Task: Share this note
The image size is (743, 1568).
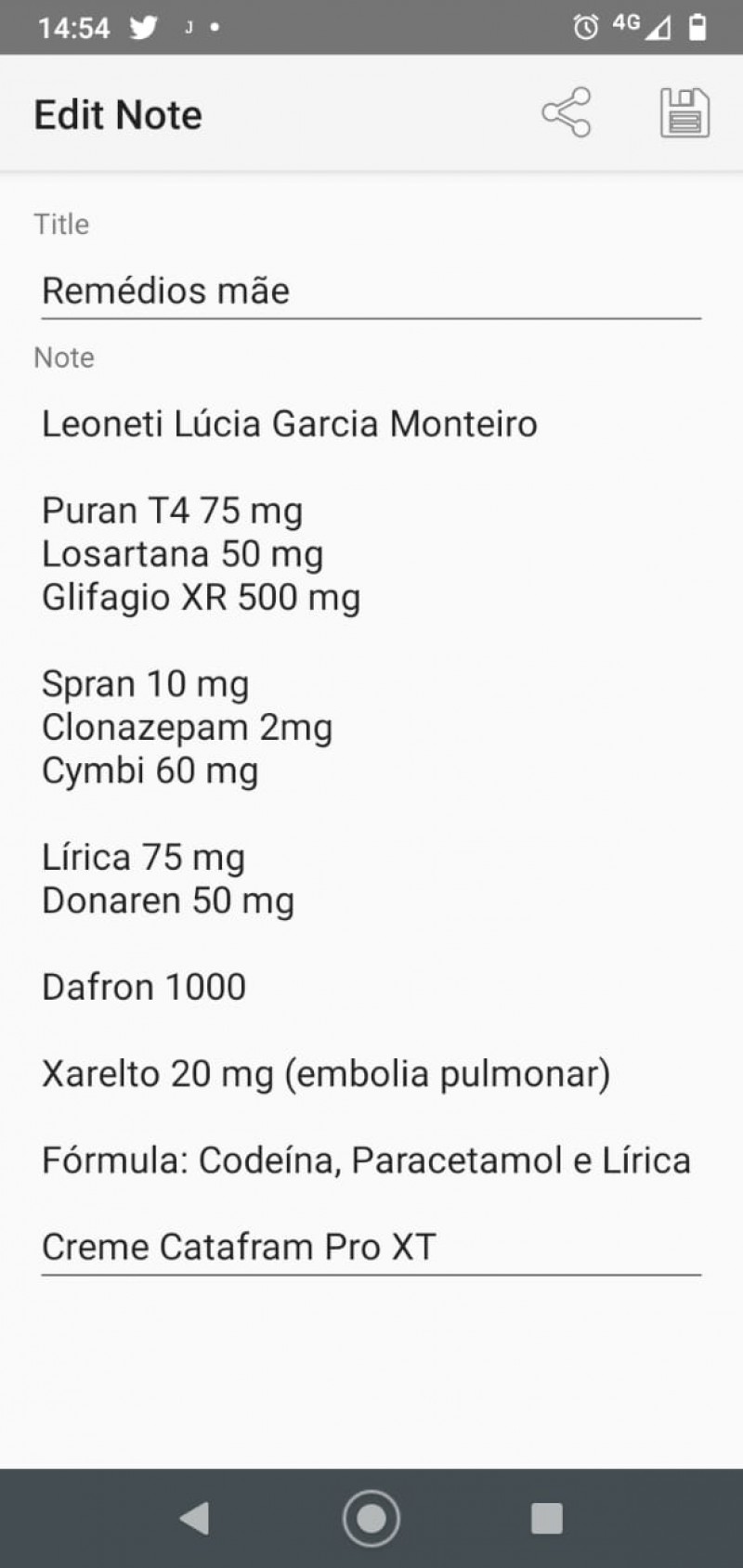Action: coord(566,113)
